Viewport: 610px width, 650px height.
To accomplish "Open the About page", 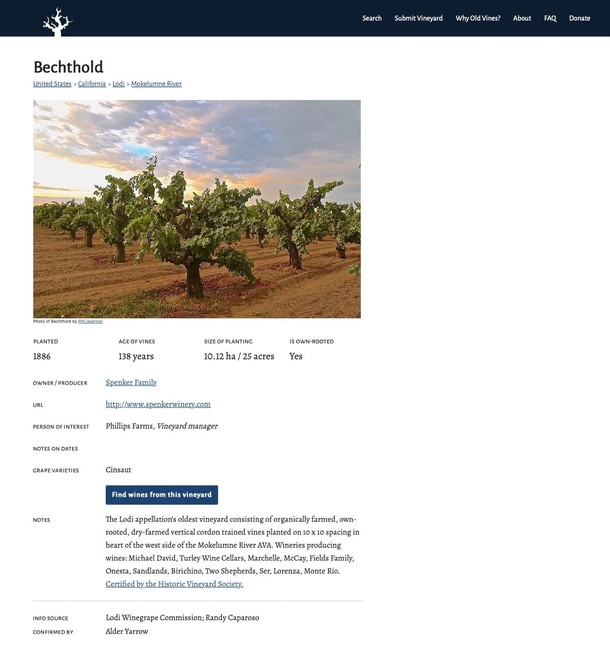I will [x=522, y=18].
